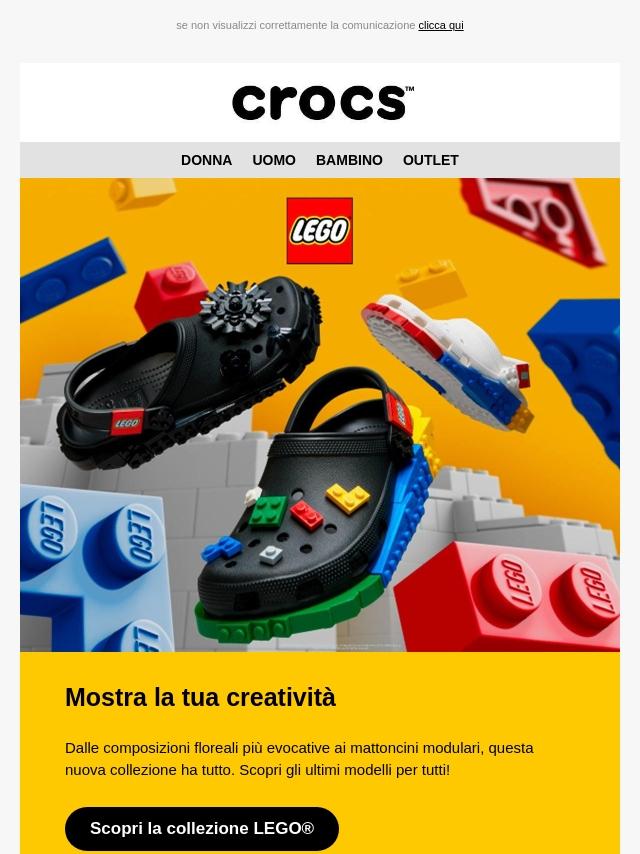The image size is (640, 854).
Task: Tap "Scopri la collezione LEGO®" button
Action: click(x=202, y=828)
